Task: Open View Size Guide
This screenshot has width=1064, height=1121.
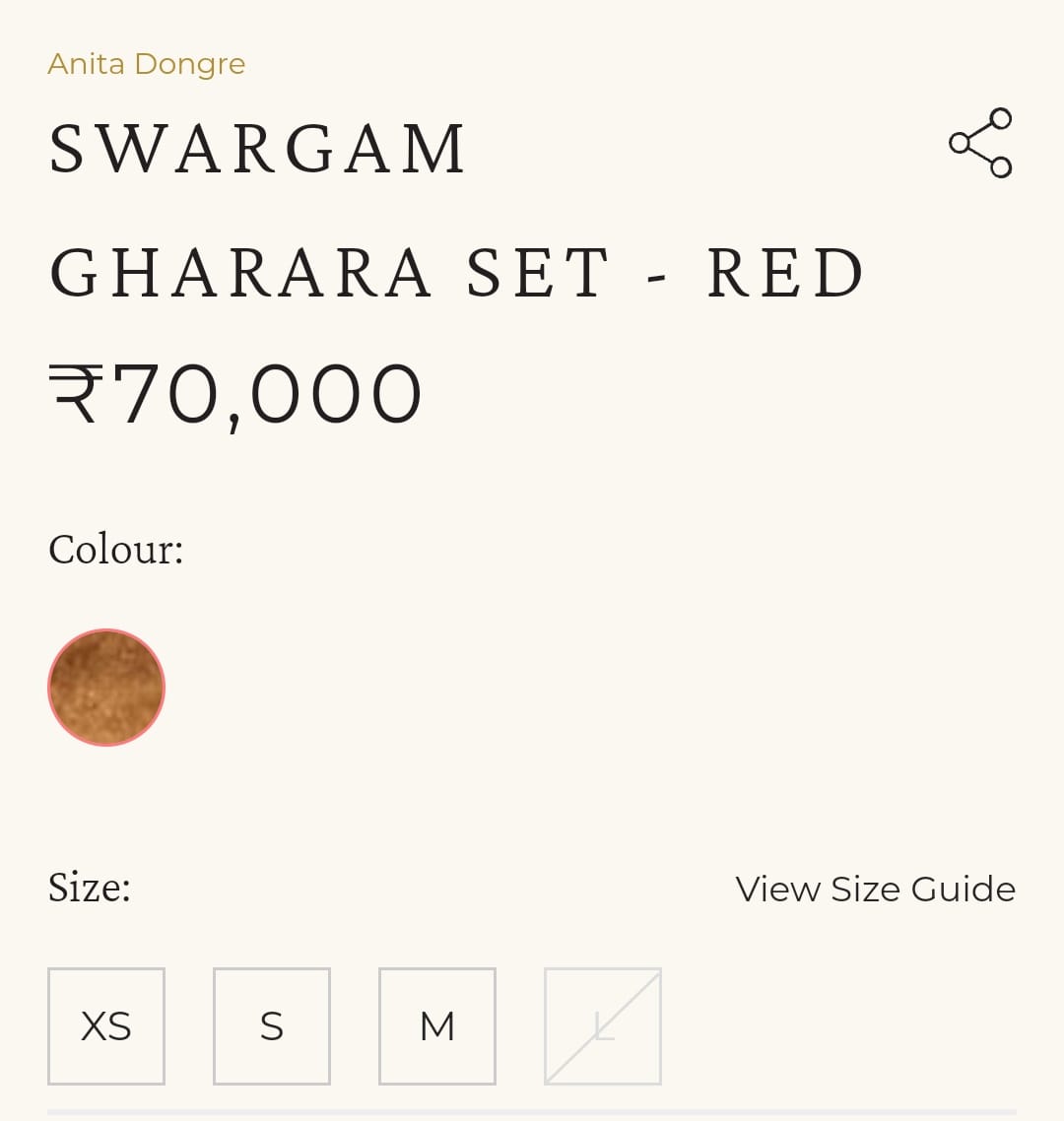Action: [x=875, y=889]
